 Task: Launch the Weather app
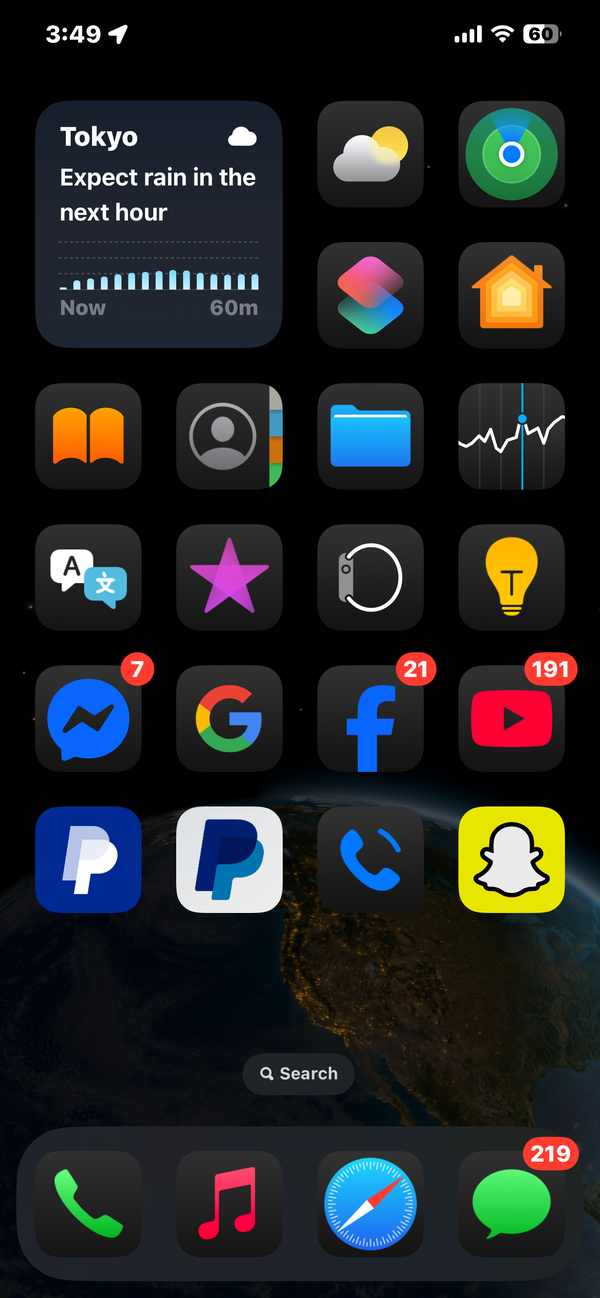tap(370, 154)
